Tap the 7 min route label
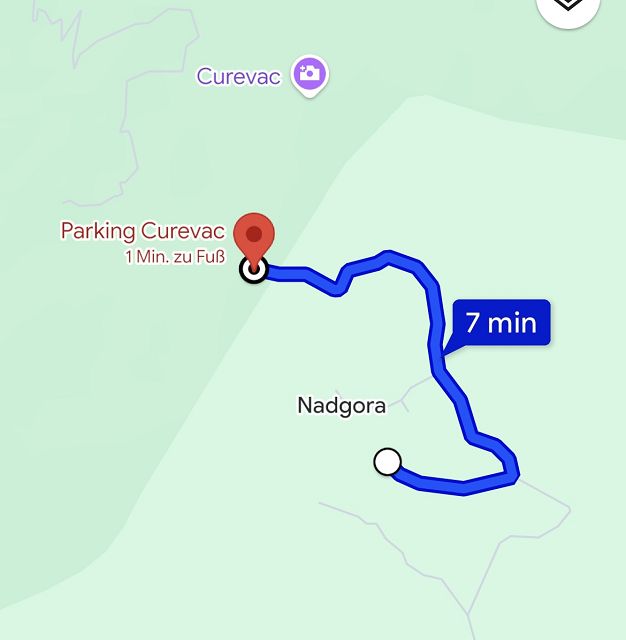626x640 pixels. (501, 323)
